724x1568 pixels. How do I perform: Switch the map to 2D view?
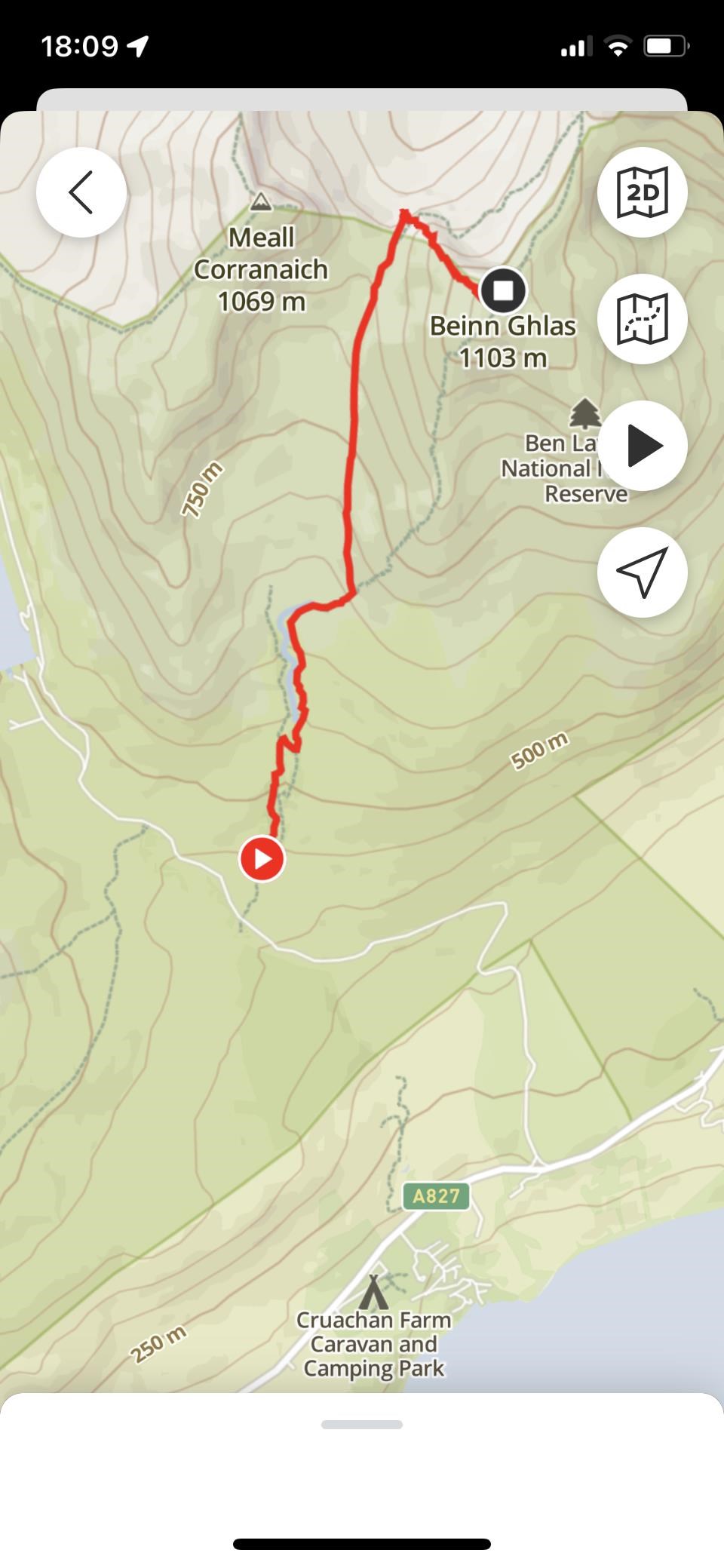[x=642, y=192]
